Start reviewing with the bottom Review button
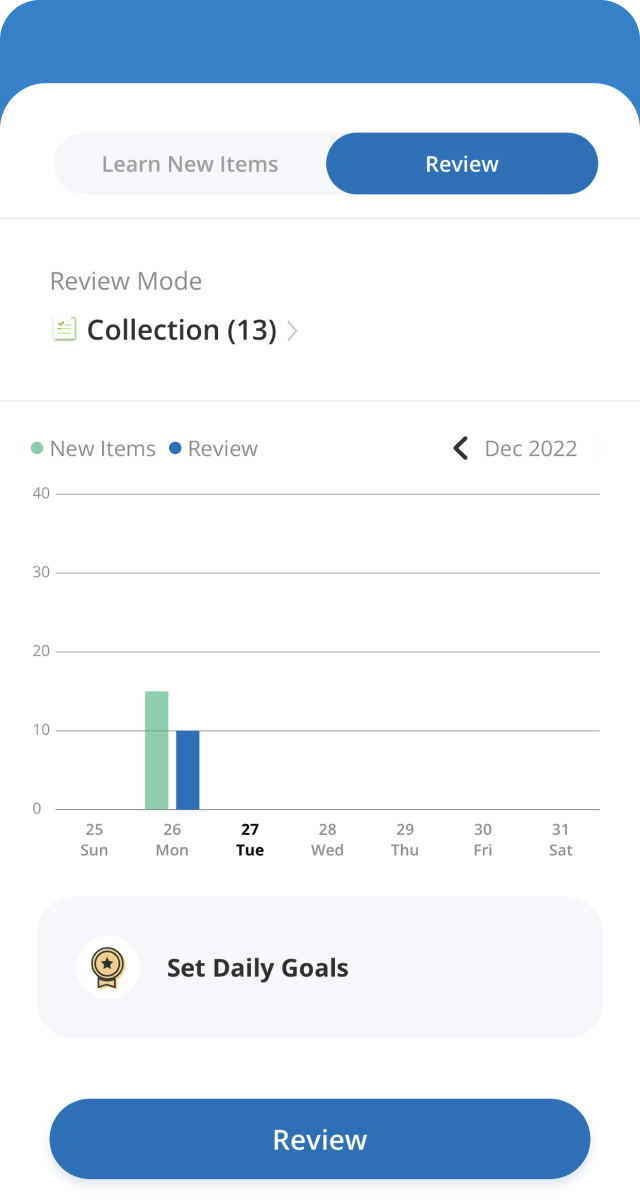 coord(320,1139)
